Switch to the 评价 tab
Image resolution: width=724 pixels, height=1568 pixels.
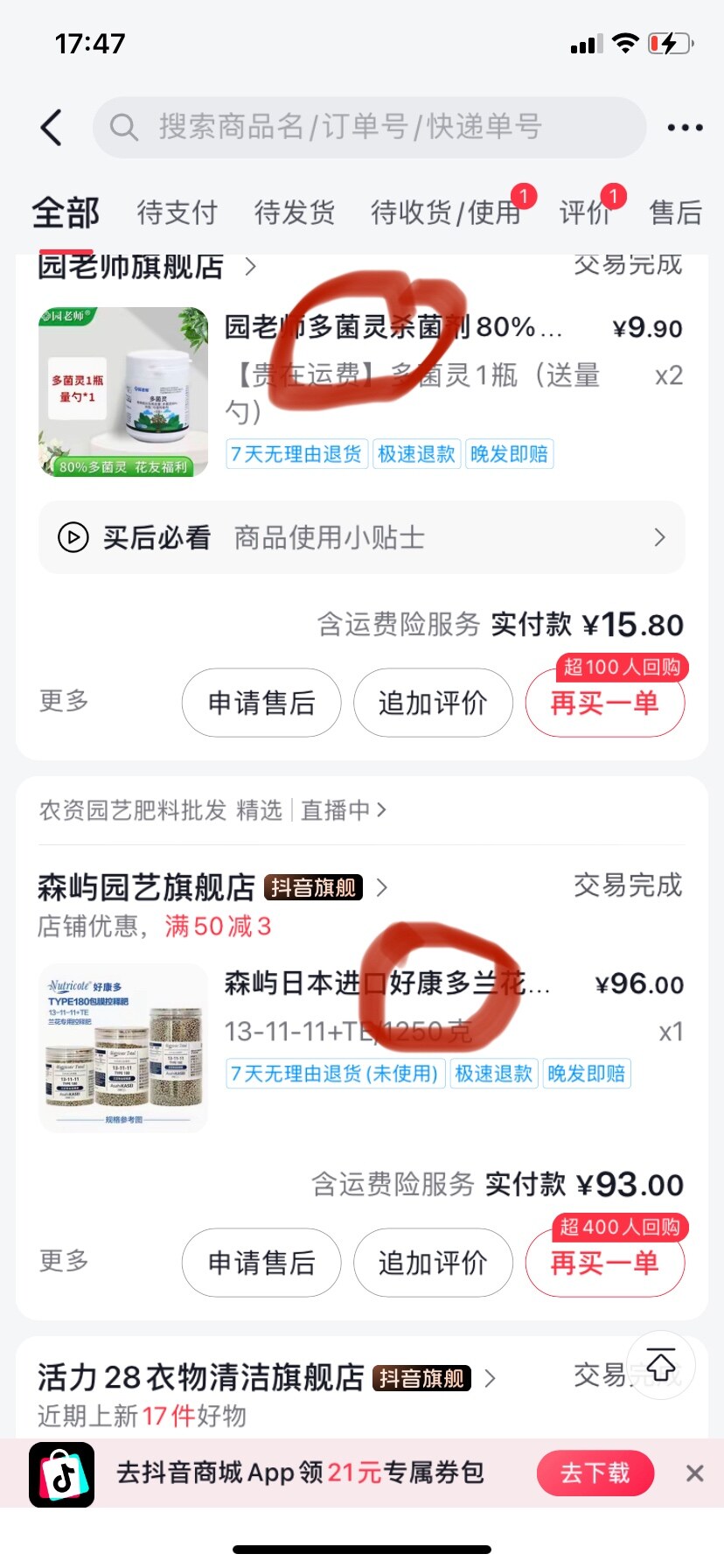584,213
